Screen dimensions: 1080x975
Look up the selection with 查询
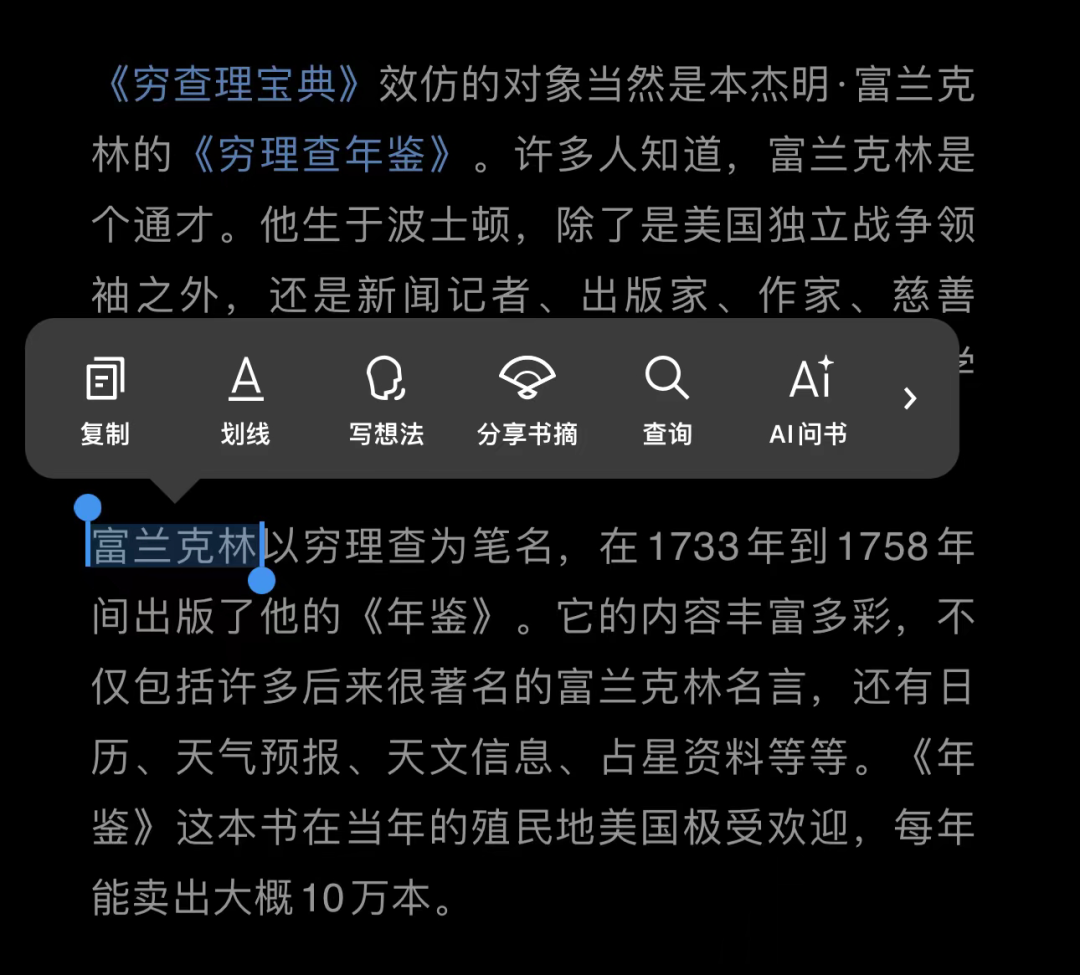coord(667,399)
